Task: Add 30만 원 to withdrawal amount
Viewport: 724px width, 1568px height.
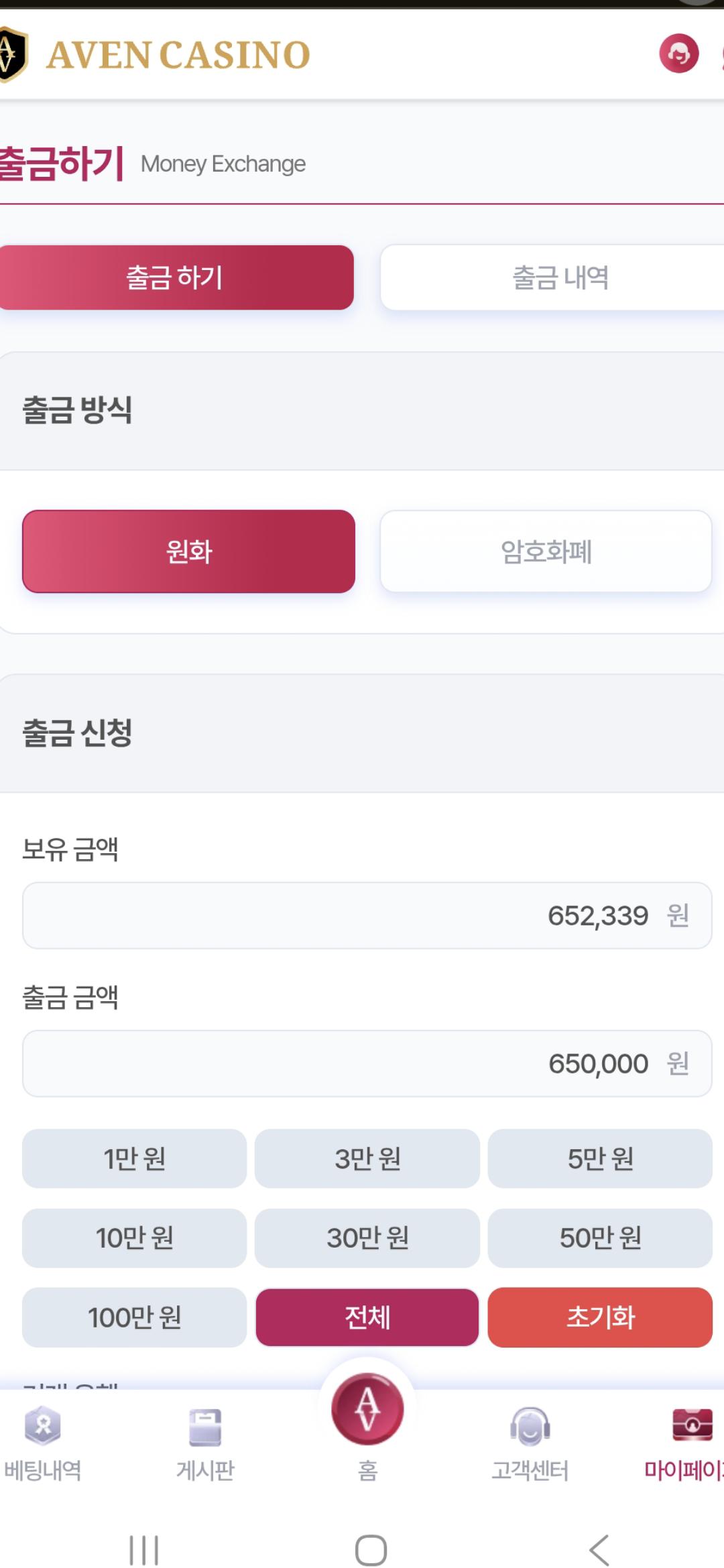Action: coord(367,1238)
